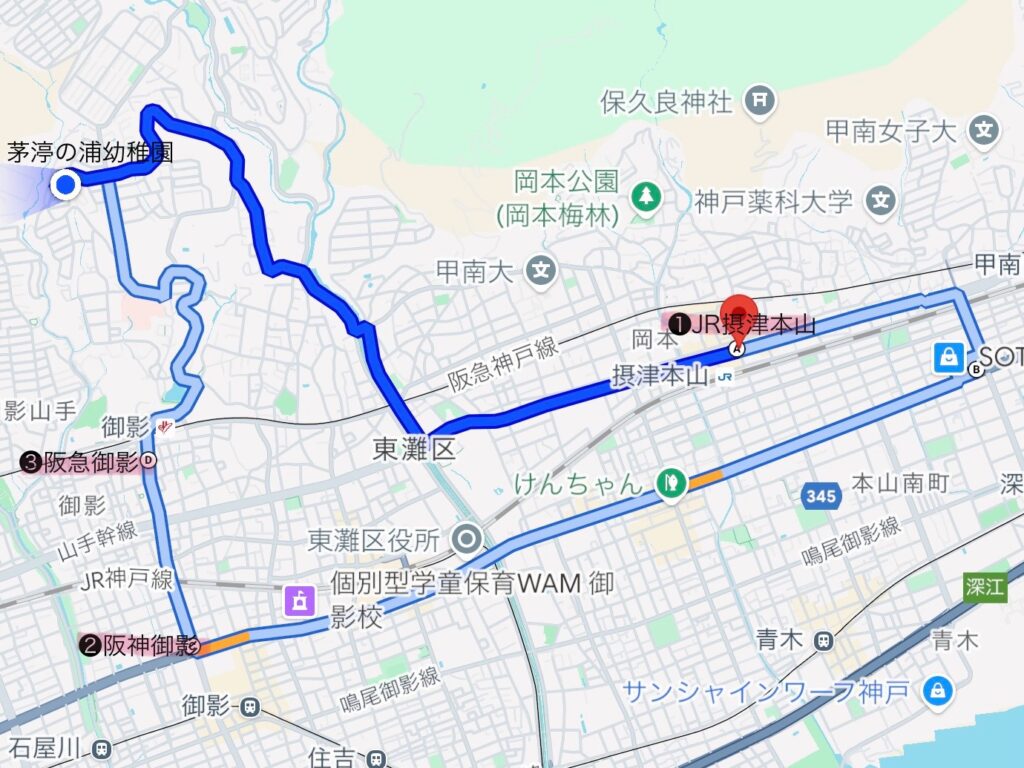Open 保久良神社 shrine marker
The image size is (1024, 768).
tap(760, 99)
